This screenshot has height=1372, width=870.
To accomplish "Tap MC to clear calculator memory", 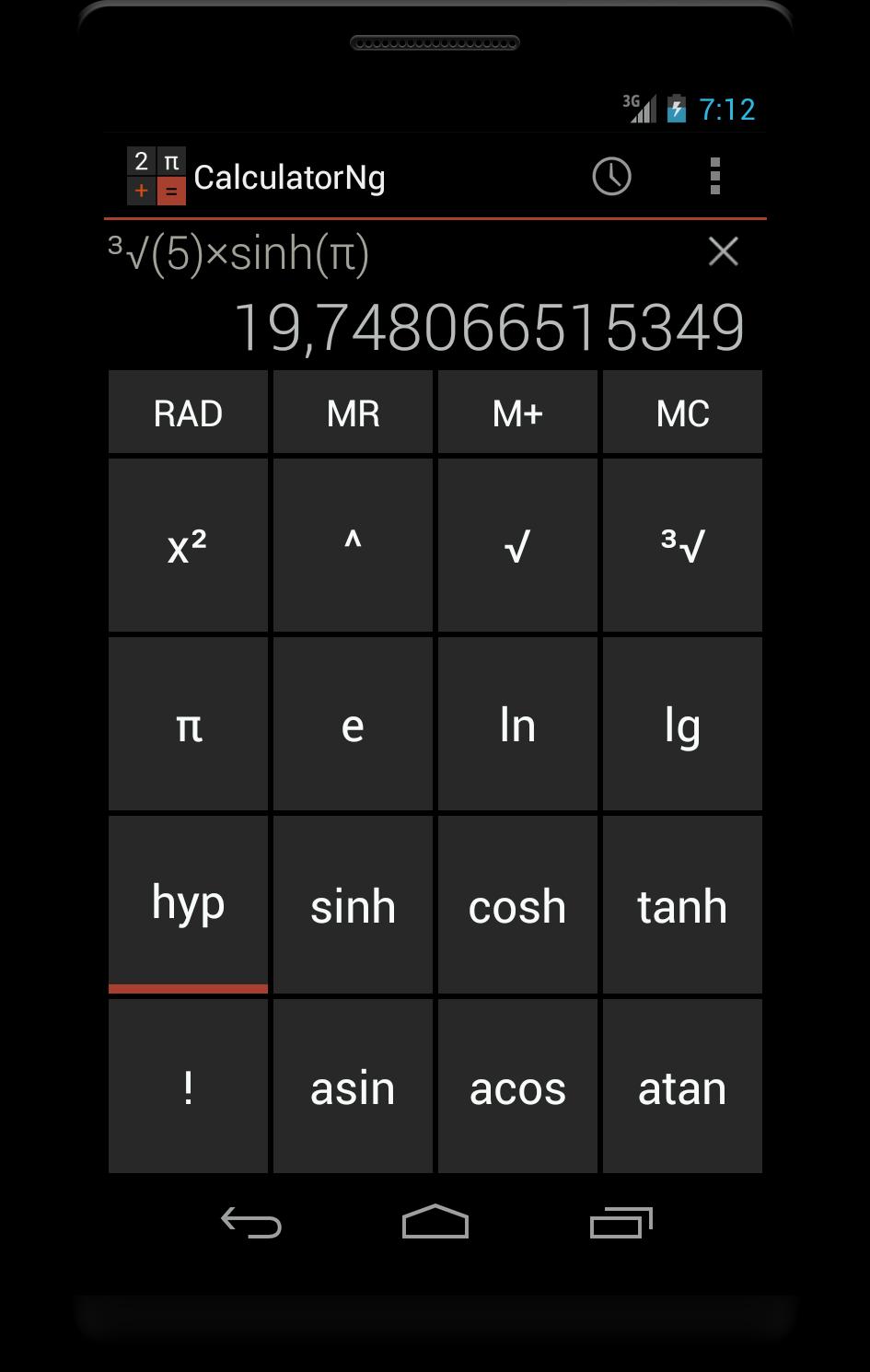I will [681, 412].
